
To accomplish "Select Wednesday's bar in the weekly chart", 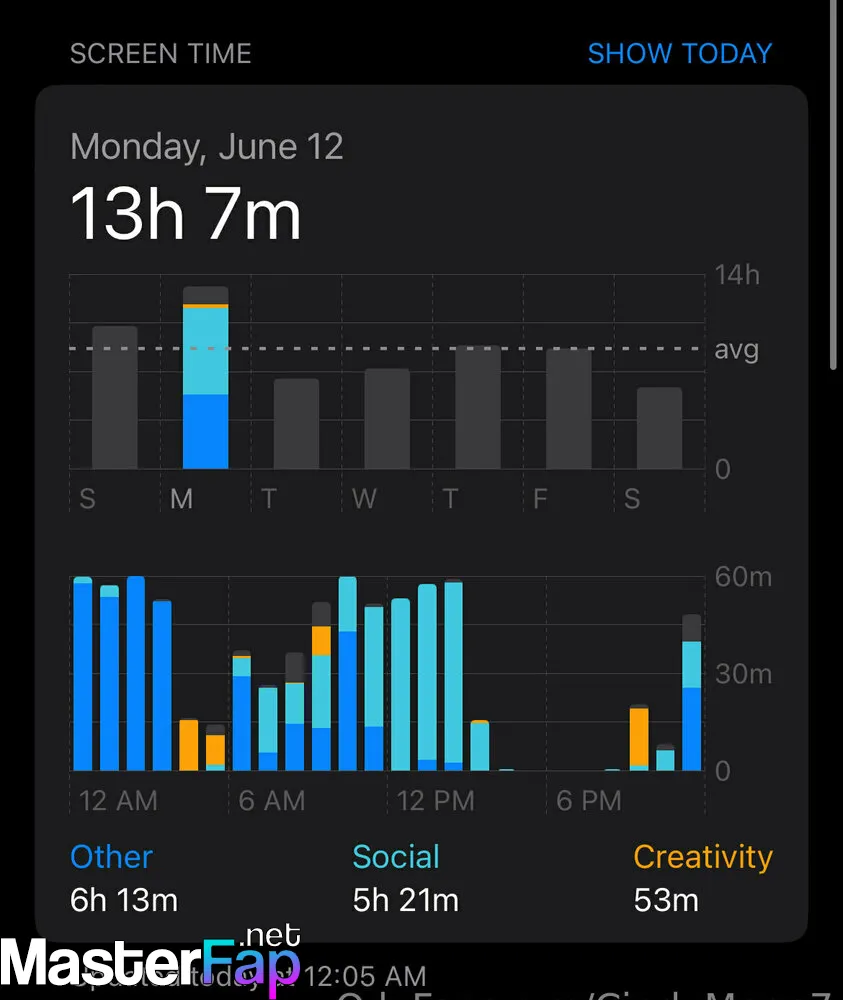I will pyautogui.click(x=387, y=419).
